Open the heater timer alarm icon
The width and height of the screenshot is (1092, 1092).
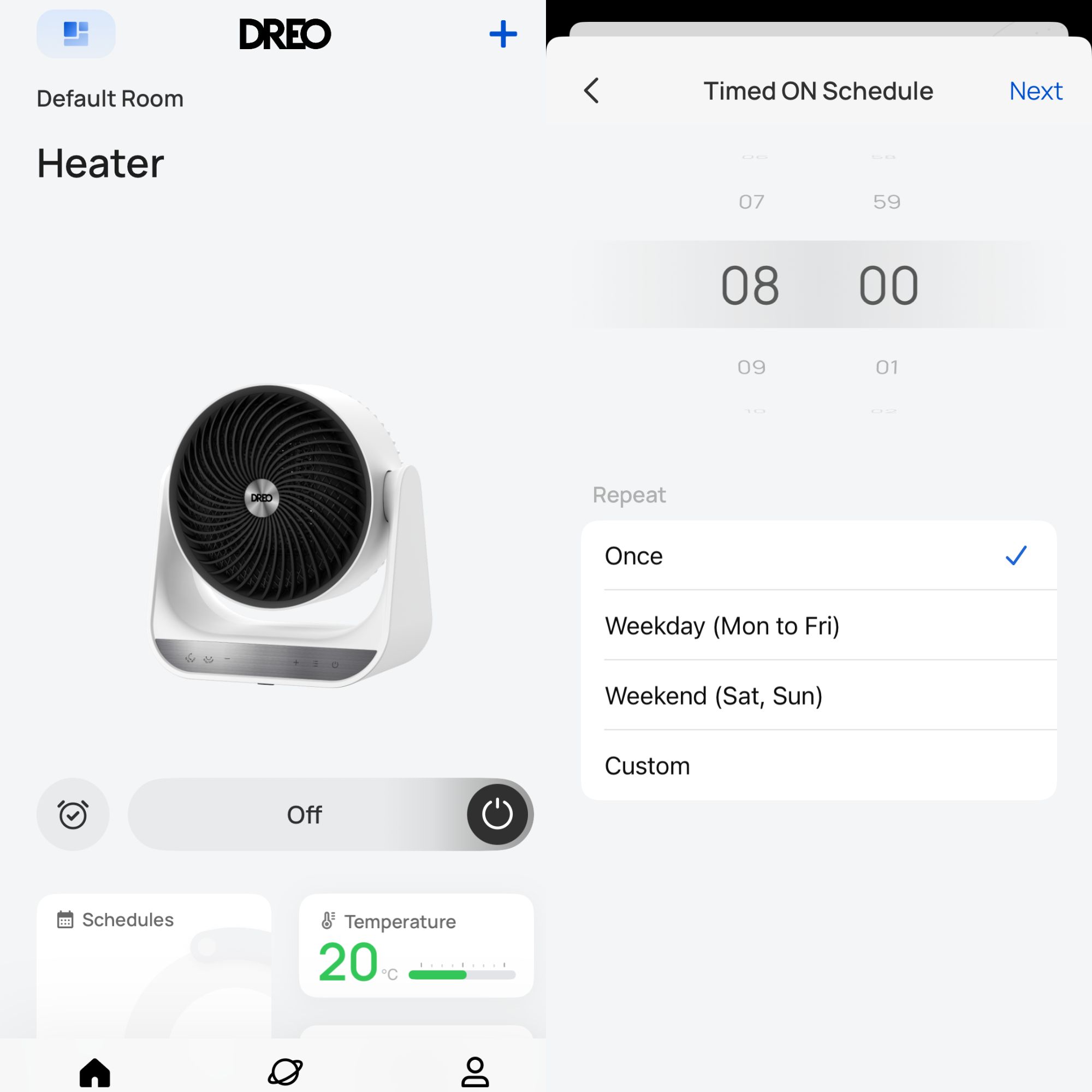tap(73, 815)
